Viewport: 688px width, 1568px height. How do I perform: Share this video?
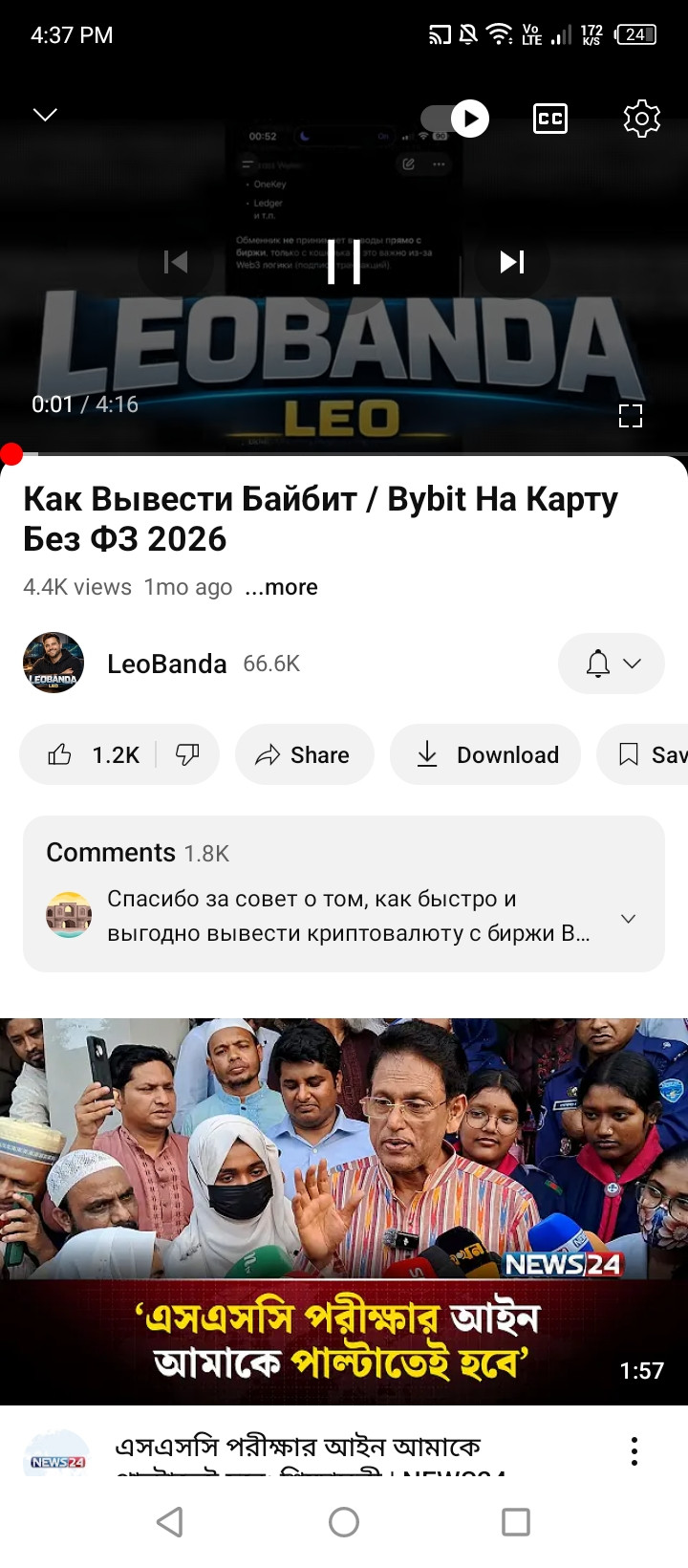click(x=304, y=755)
